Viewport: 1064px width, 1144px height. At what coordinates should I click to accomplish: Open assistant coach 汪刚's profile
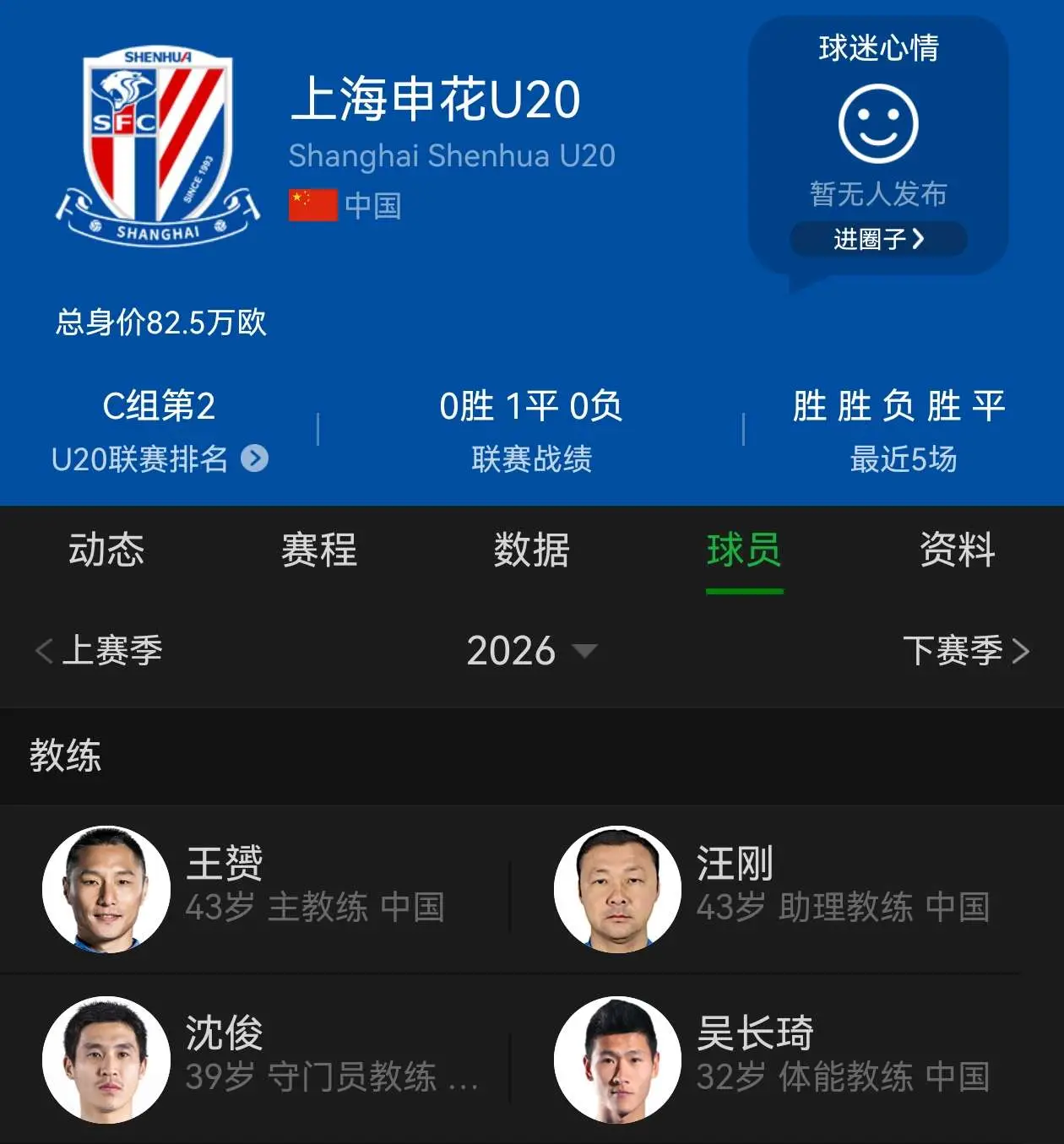(773, 889)
